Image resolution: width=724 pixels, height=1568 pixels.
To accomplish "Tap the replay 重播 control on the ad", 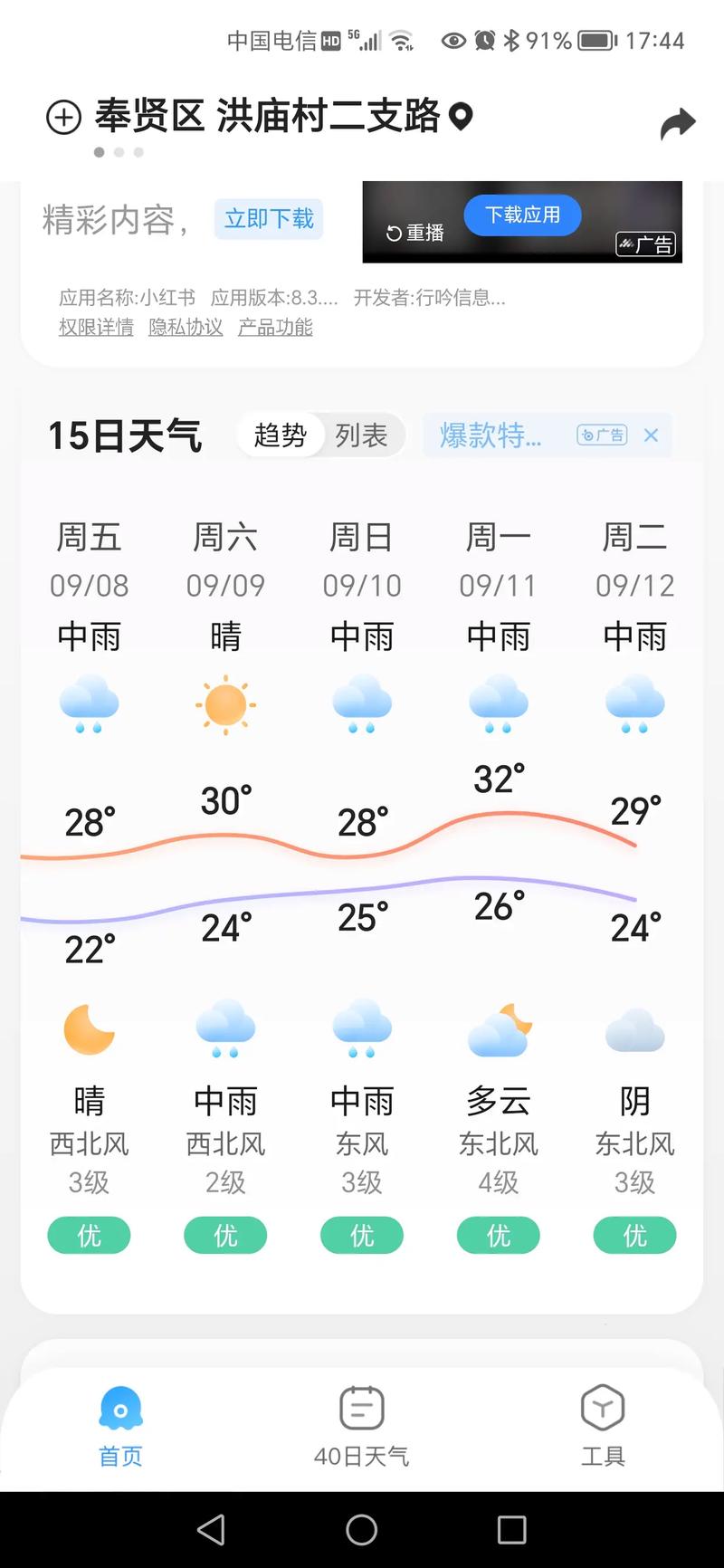I will (413, 234).
